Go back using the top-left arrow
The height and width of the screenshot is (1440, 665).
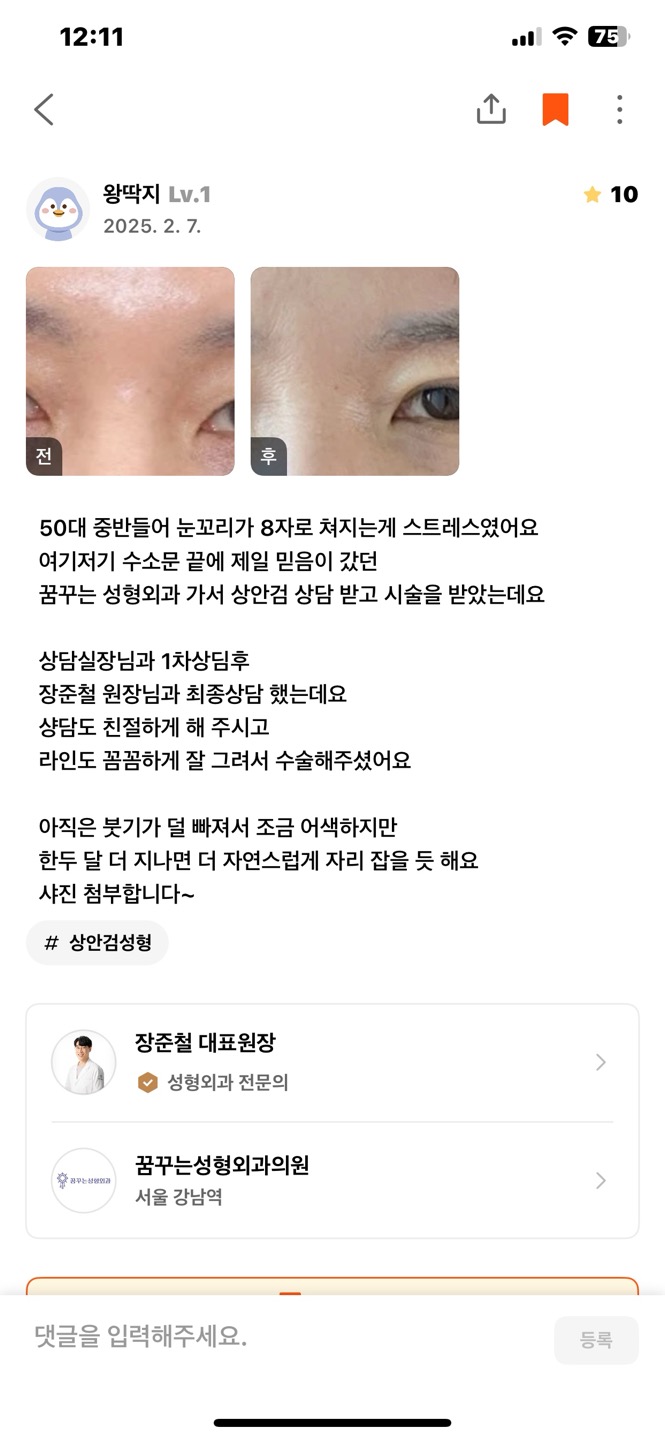point(44,110)
